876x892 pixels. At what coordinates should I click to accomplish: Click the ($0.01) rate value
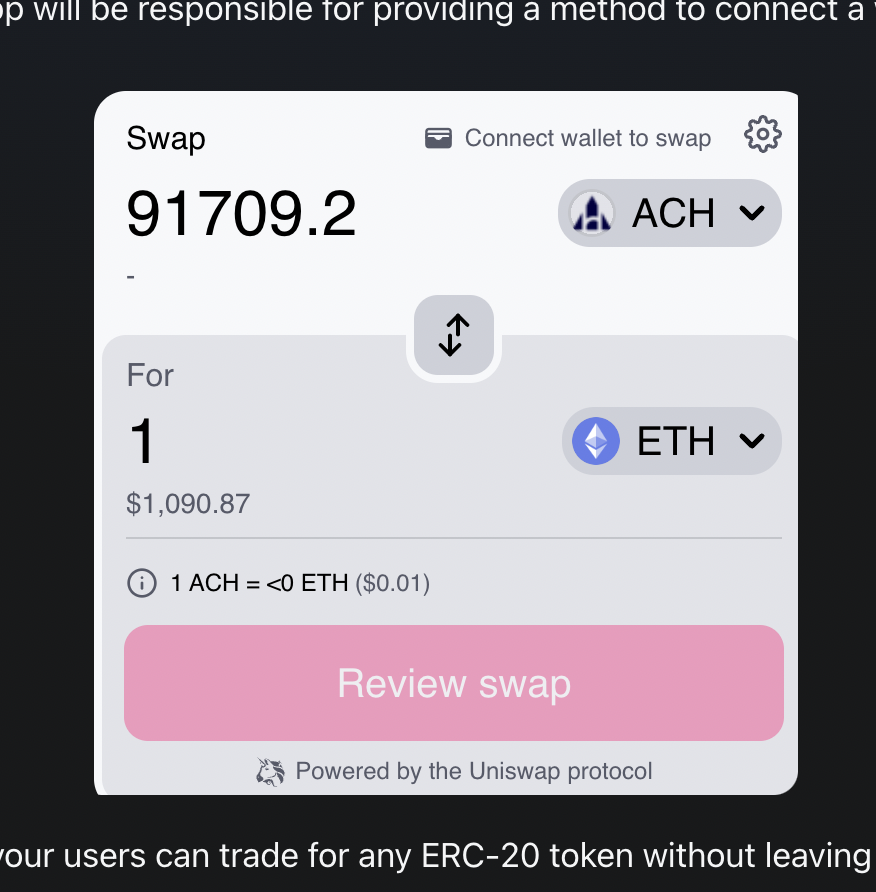pyautogui.click(x=393, y=583)
